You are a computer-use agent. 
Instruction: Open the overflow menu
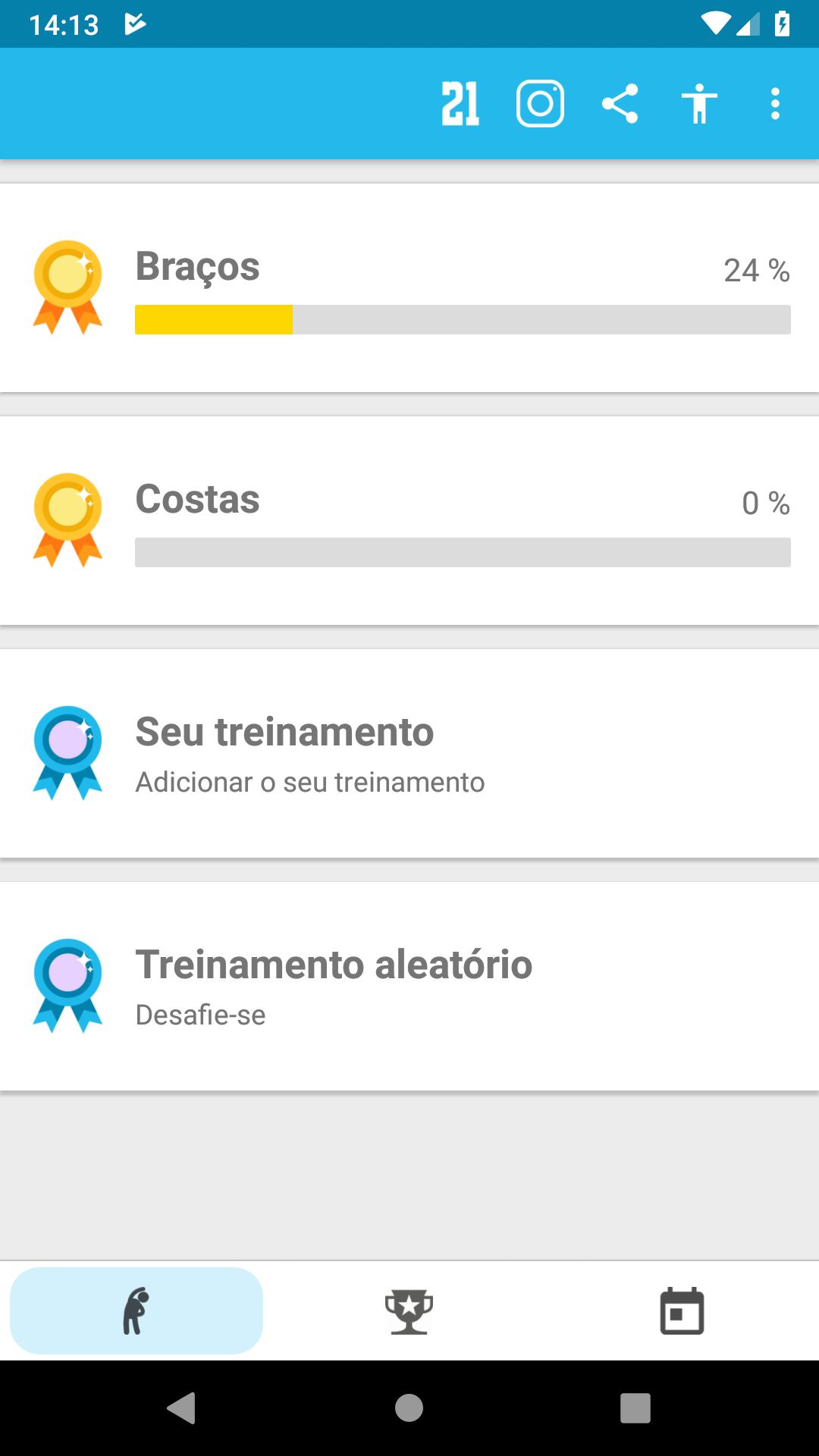[775, 104]
